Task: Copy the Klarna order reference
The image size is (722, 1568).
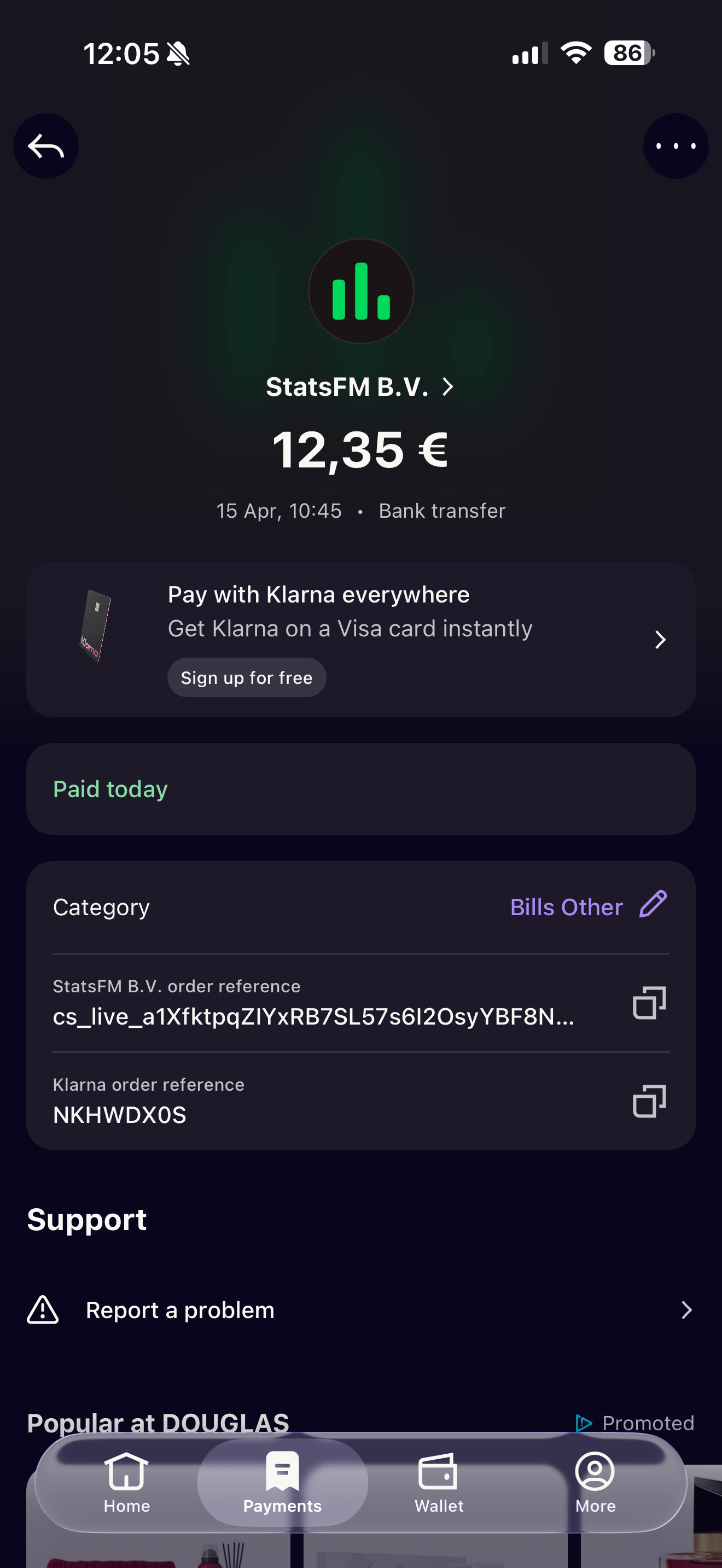Action: pyautogui.click(x=649, y=1101)
